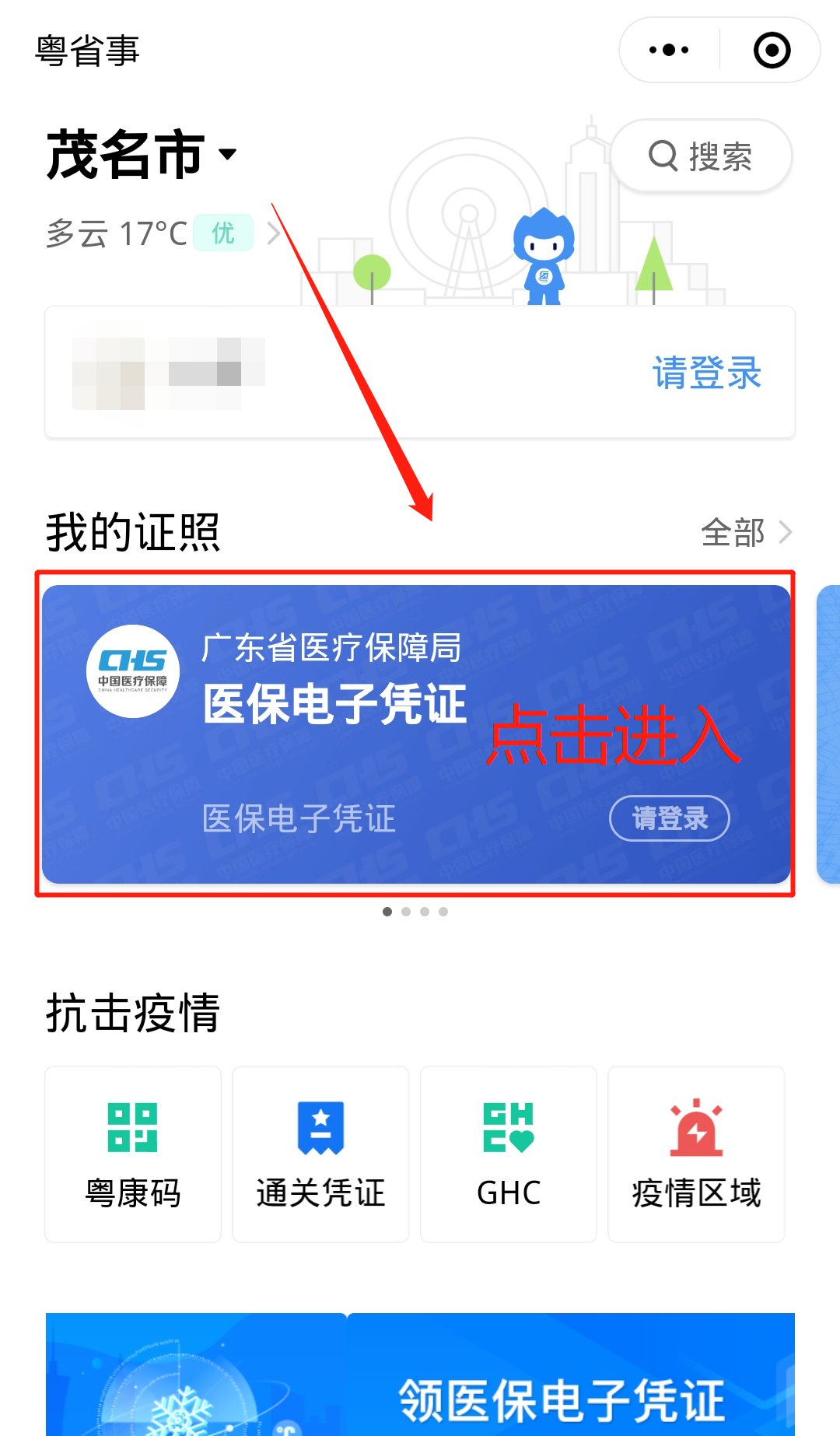840x1436 pixels.
Task: Tap the 请登录 button on certificate card
Action: point(669,818)
